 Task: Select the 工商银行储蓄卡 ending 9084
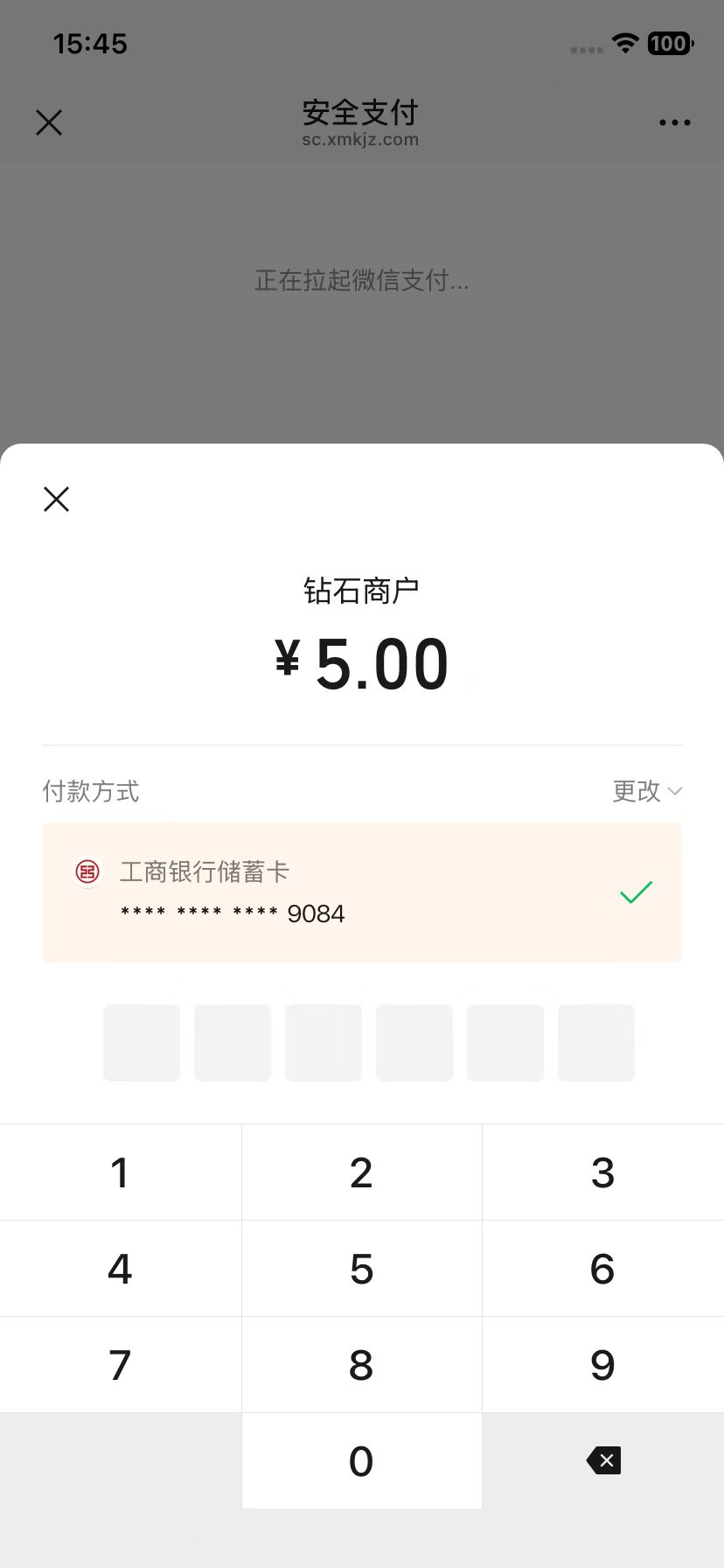[x=362, y=892]
